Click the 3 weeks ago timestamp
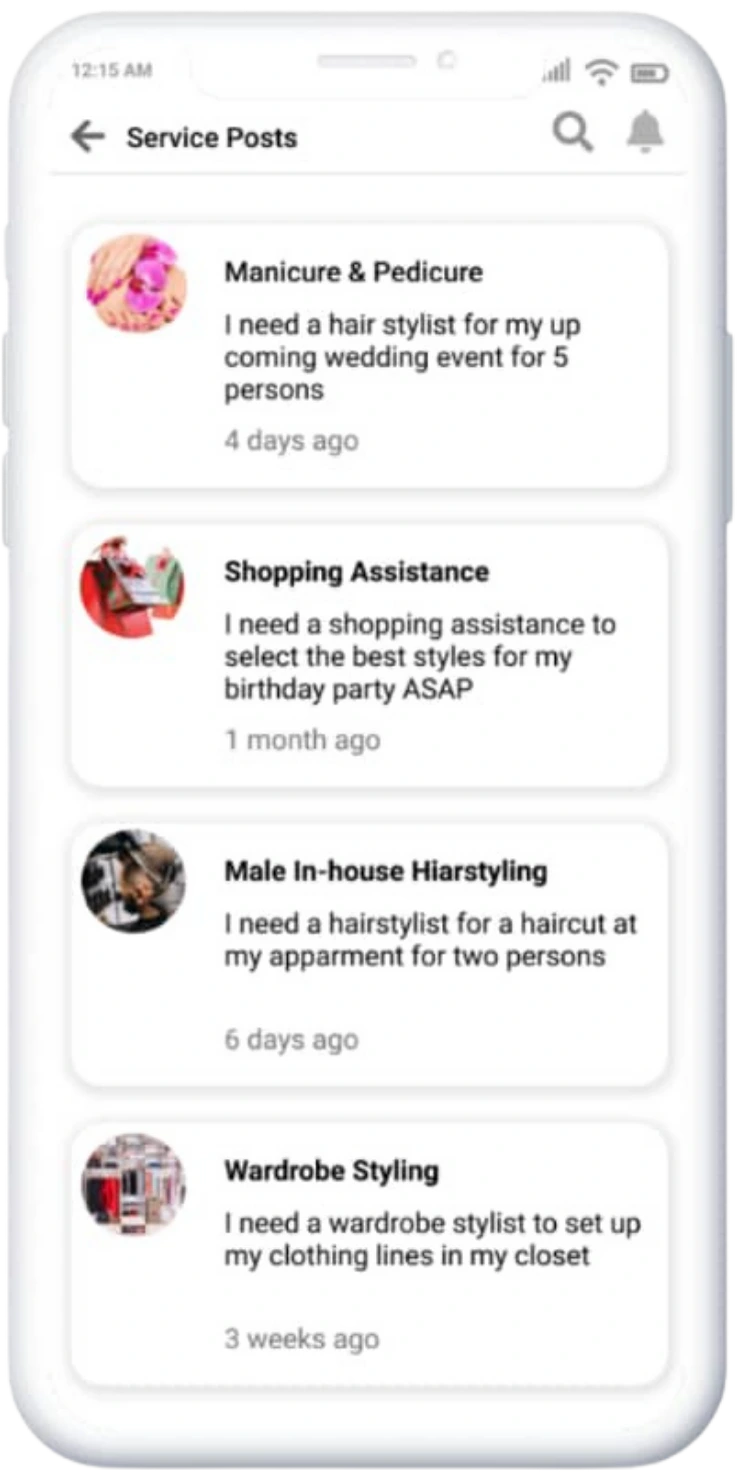Image resolution: width=741 pixels, height=1481 pixels. click(x=302, y=1339)
